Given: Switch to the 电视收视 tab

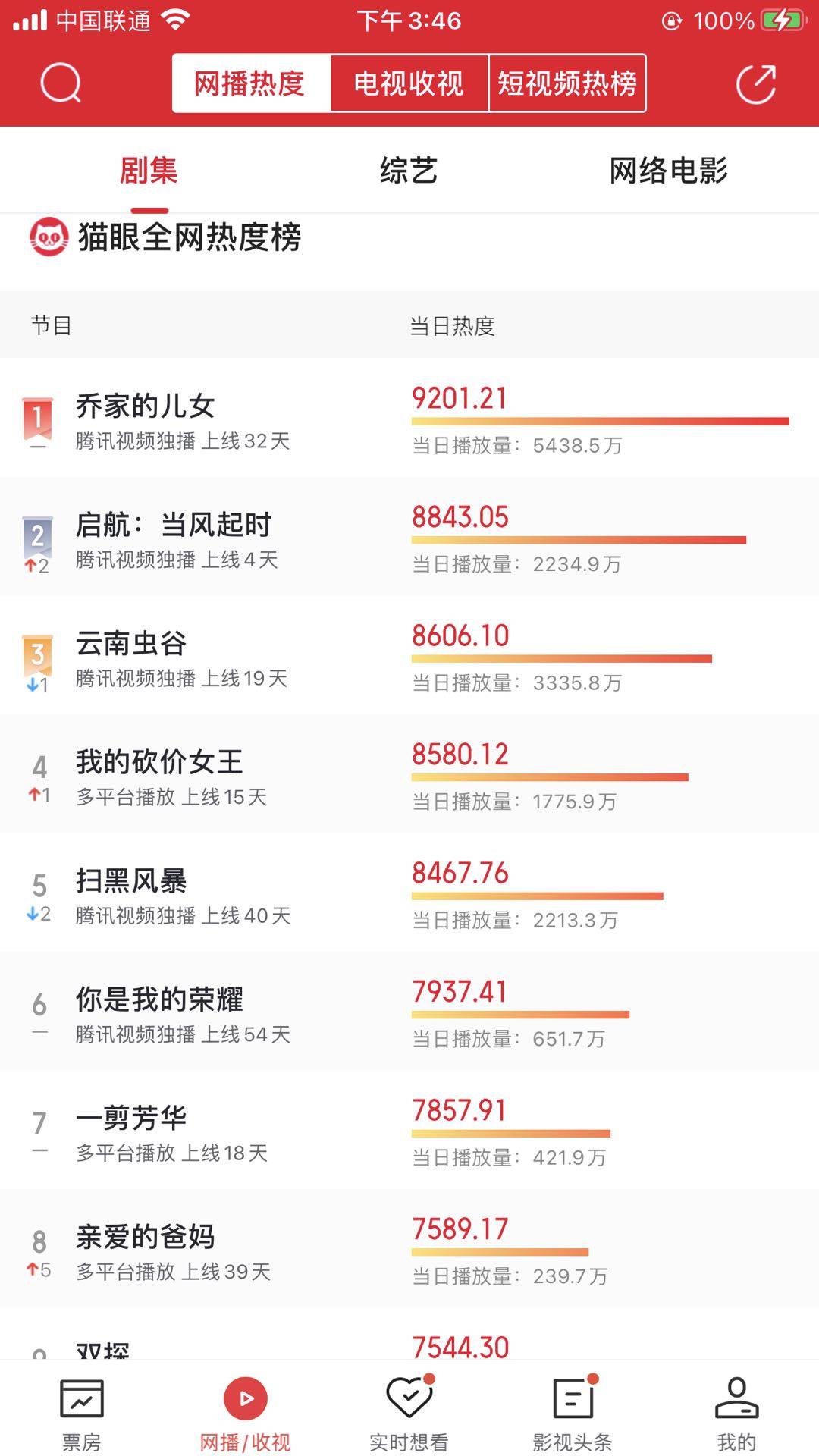Looking at the screenshot, I should (409, 83).
